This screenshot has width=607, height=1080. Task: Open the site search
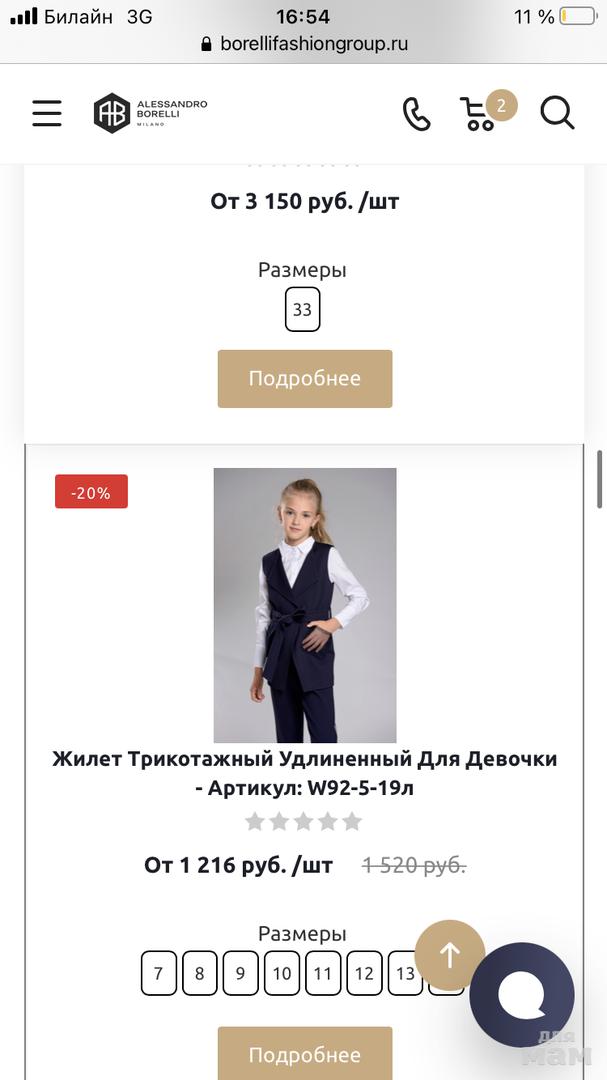point(557,113)
